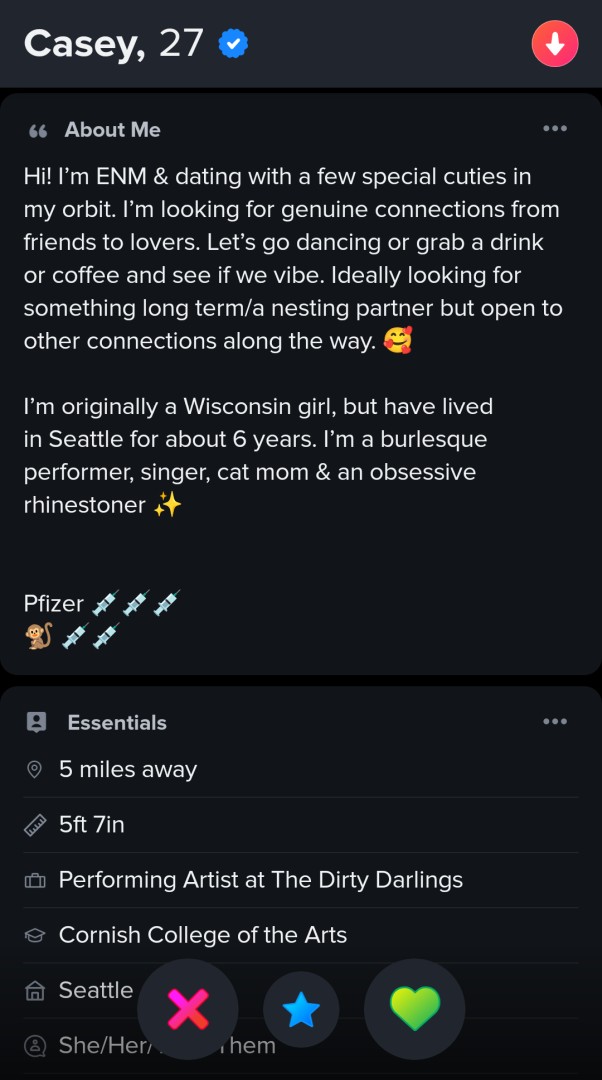Image resolution: width=602 pixels, height=1080 pixels.
Task: Open the Essentials options menu
Action: coord(555,722)
